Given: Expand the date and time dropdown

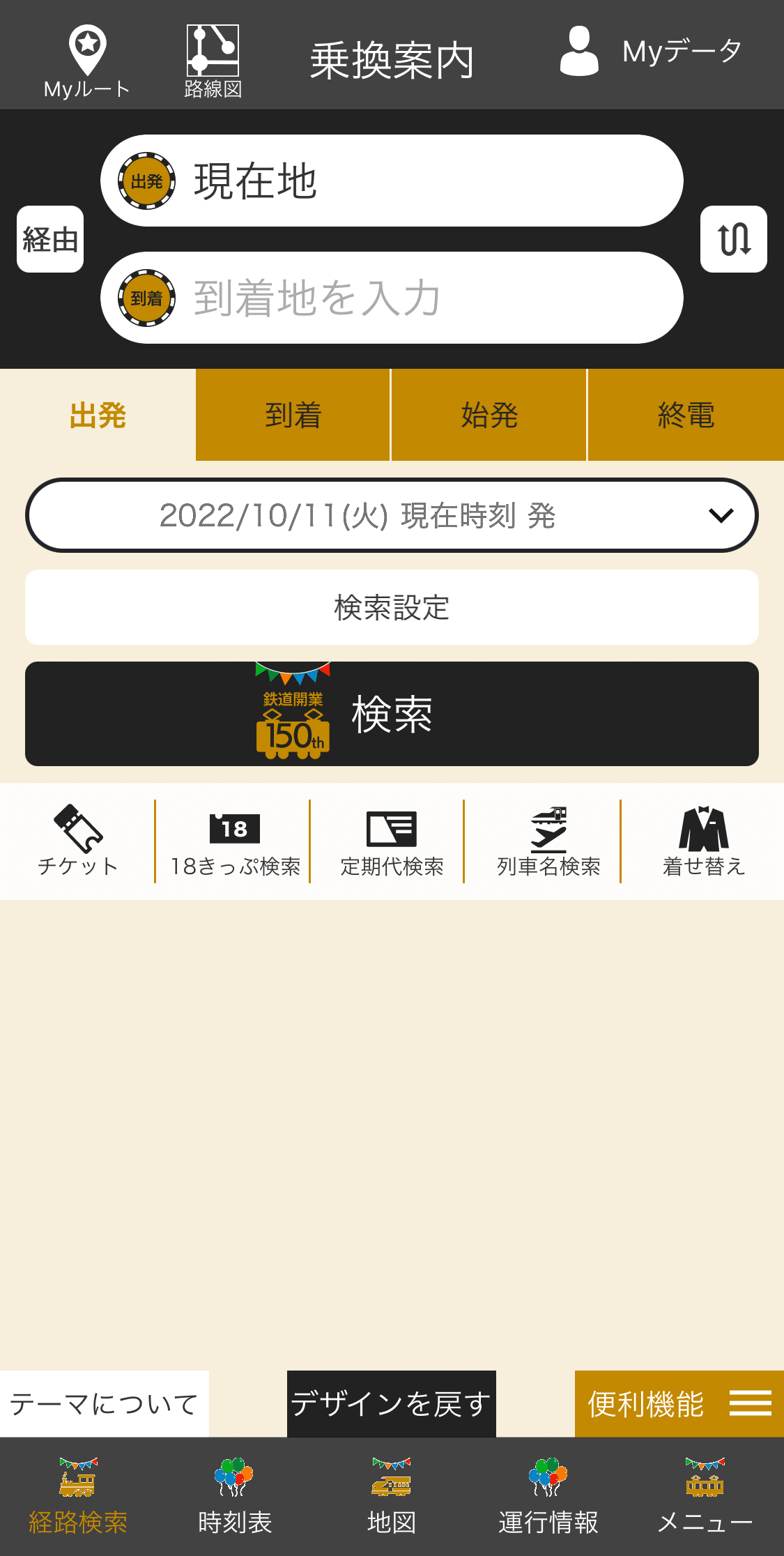Looking at the screenshot, I should [x=392, y=516].
